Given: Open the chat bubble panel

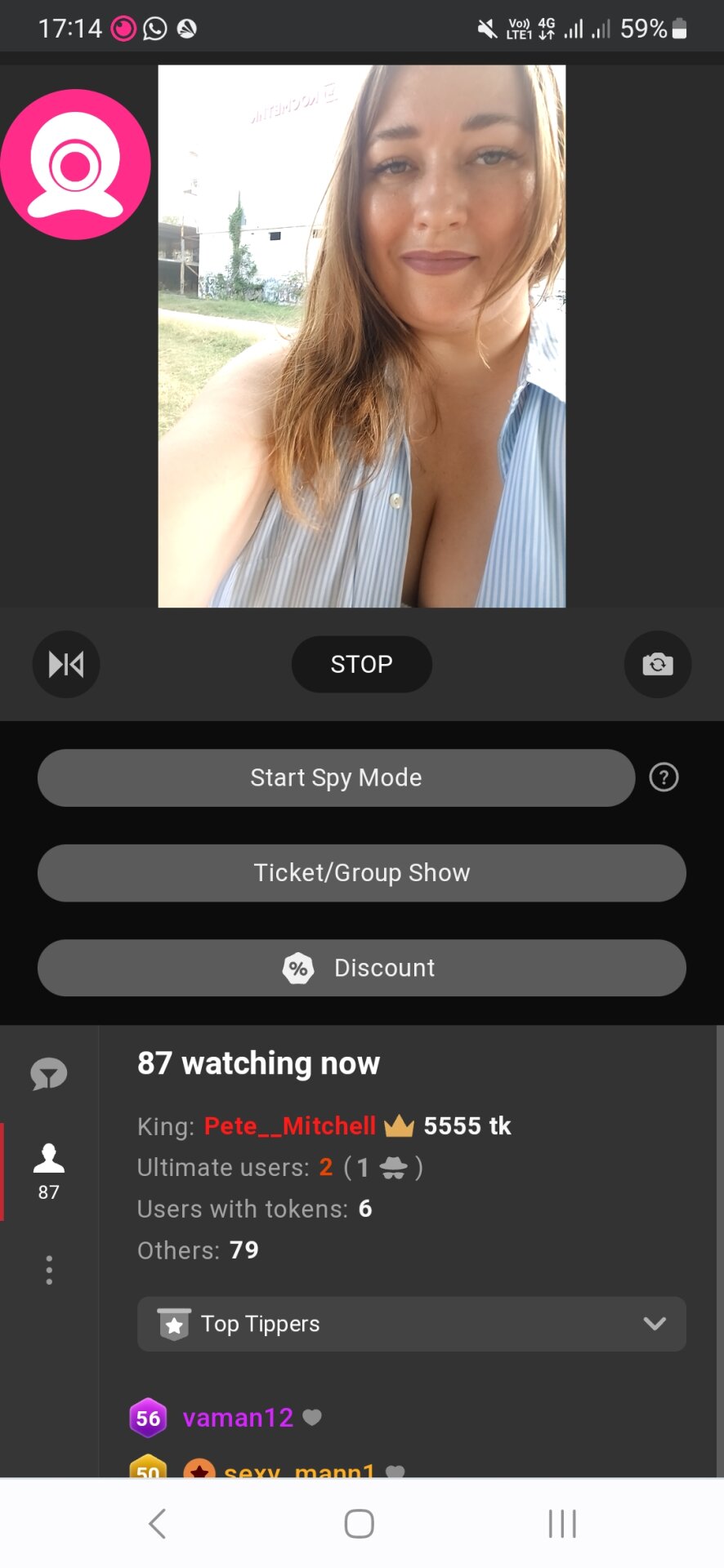Looking at the screenshot, I should [x=49, y=1073].
